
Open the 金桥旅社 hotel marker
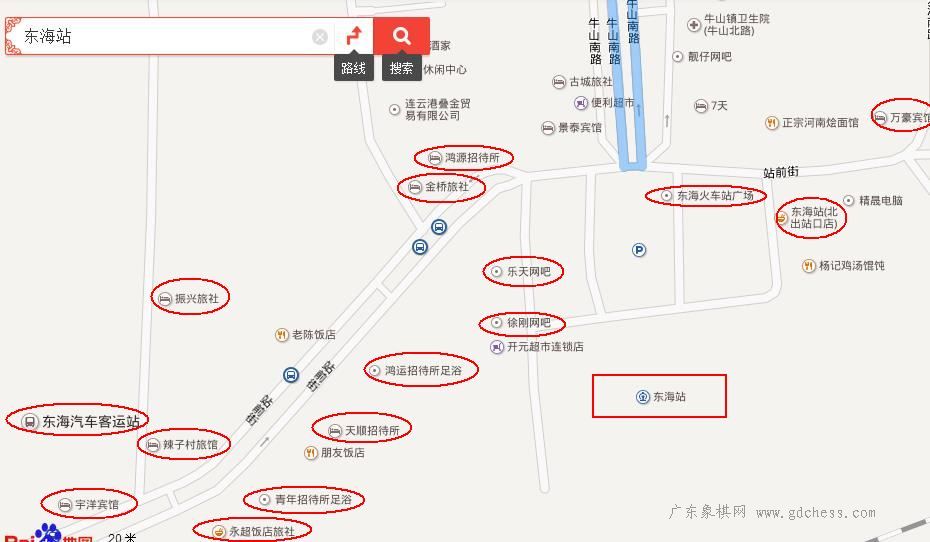click(x=414, y=187)
